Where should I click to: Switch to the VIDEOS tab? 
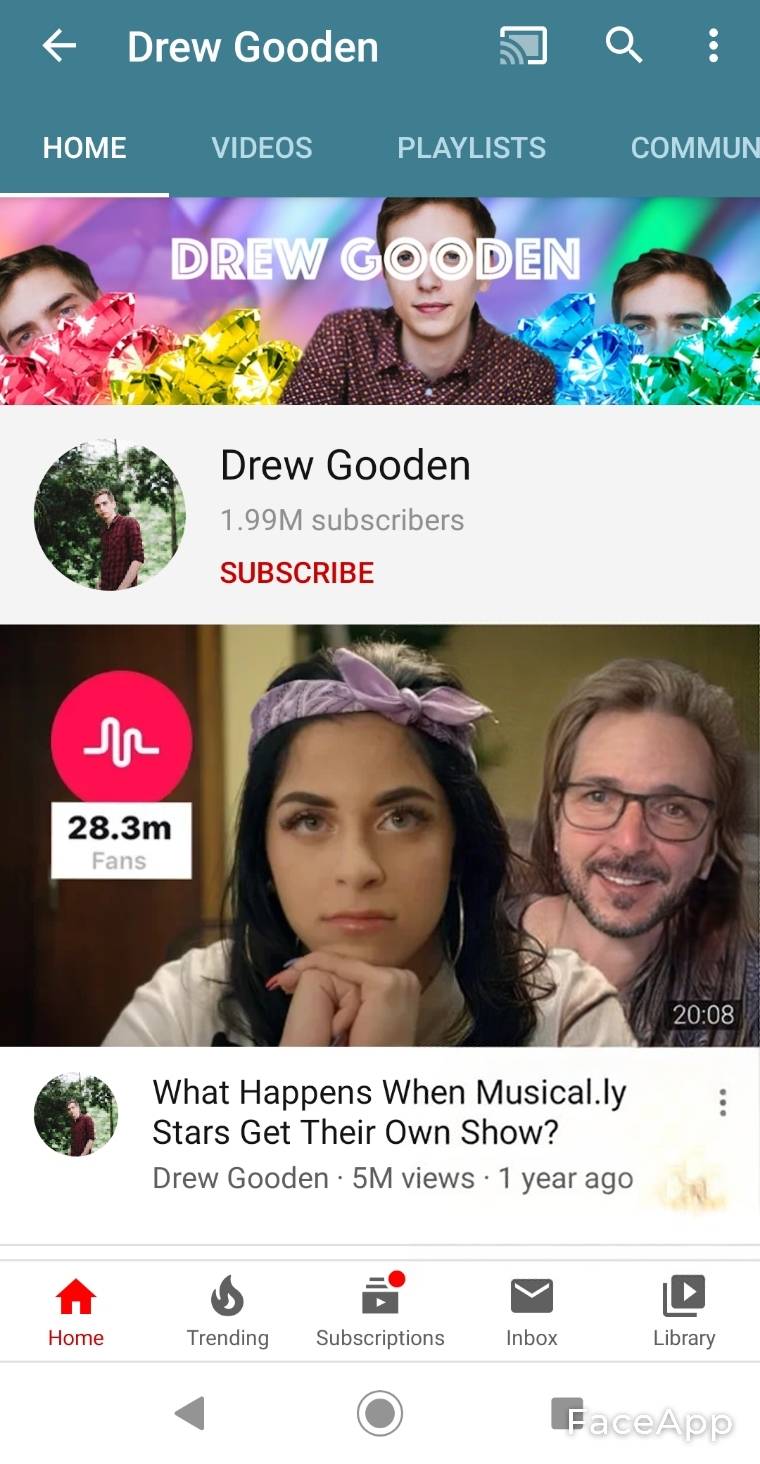[x=261, y=147]
